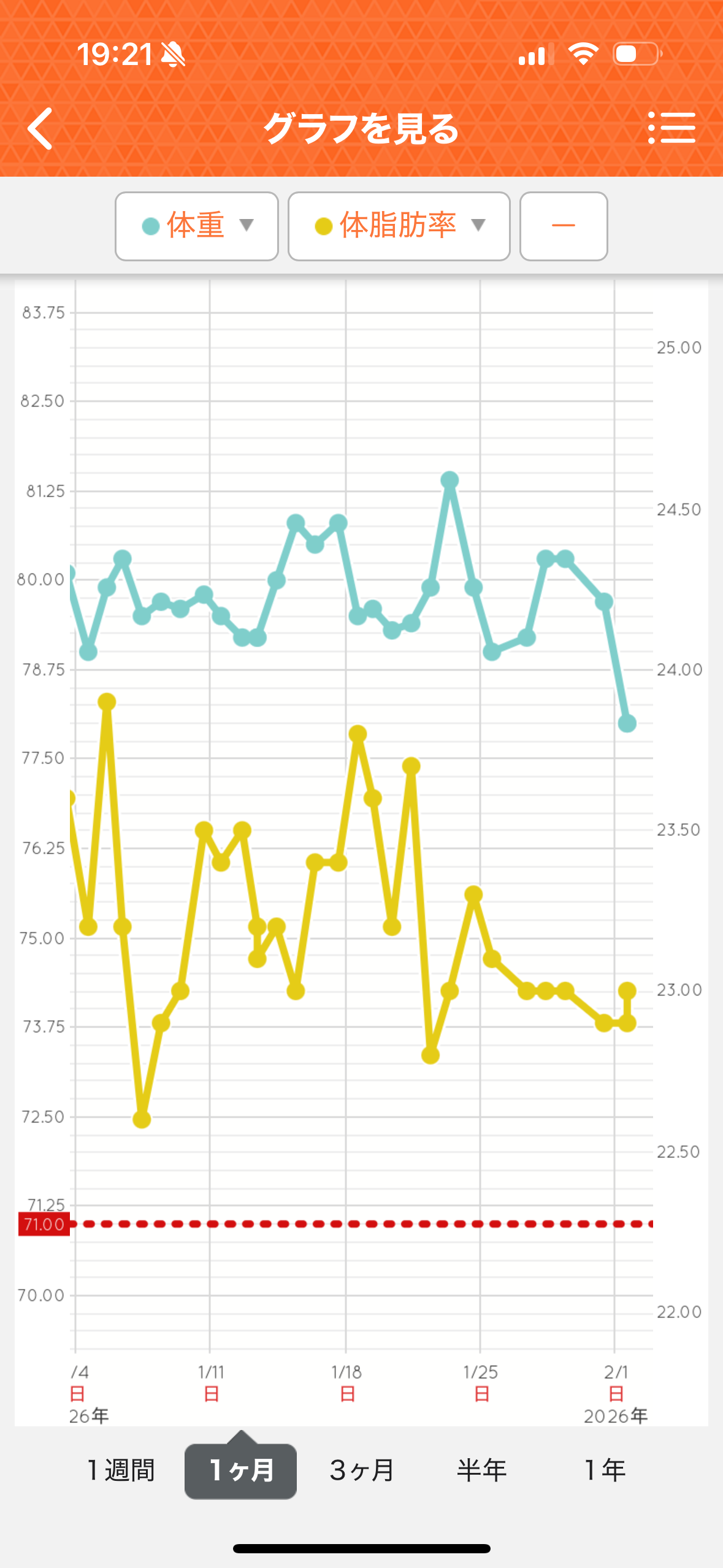Switch to the 1週間 range

[x=121, y=1470]
